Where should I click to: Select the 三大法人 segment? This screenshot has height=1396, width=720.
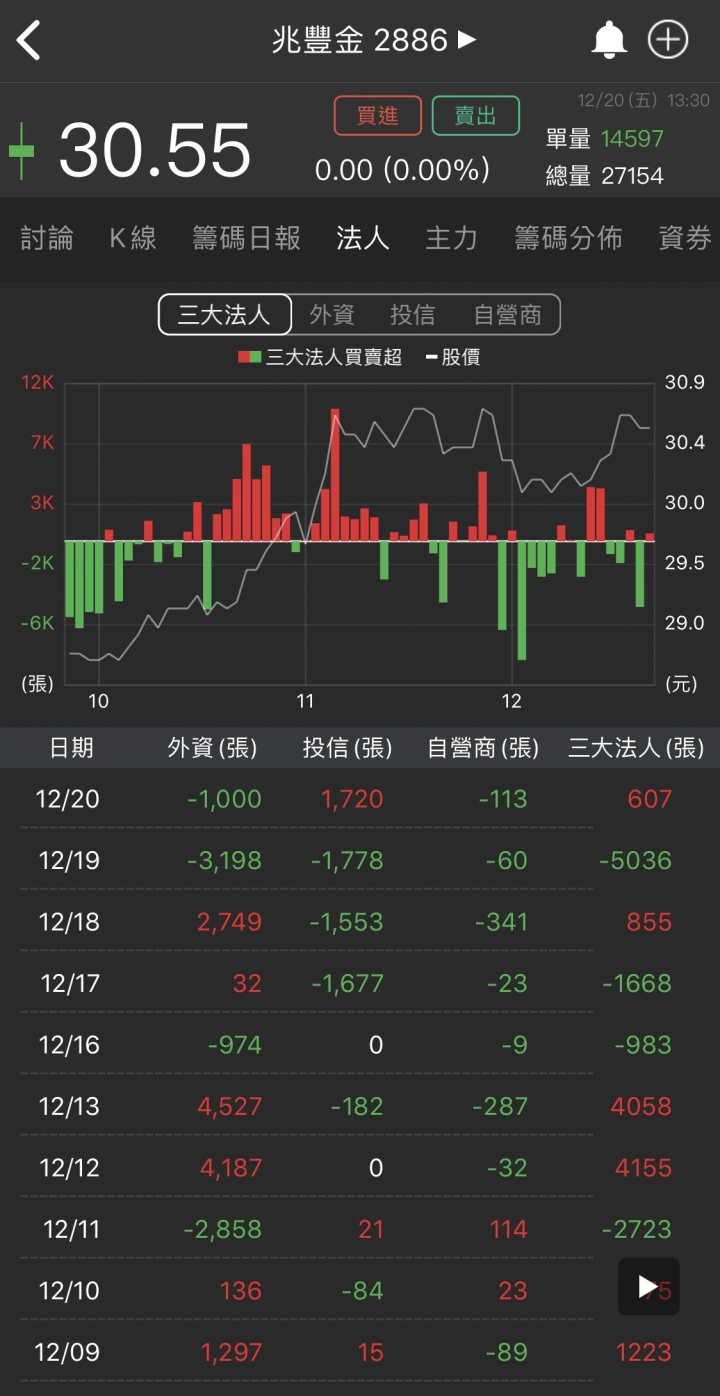[x=225, y=315]
